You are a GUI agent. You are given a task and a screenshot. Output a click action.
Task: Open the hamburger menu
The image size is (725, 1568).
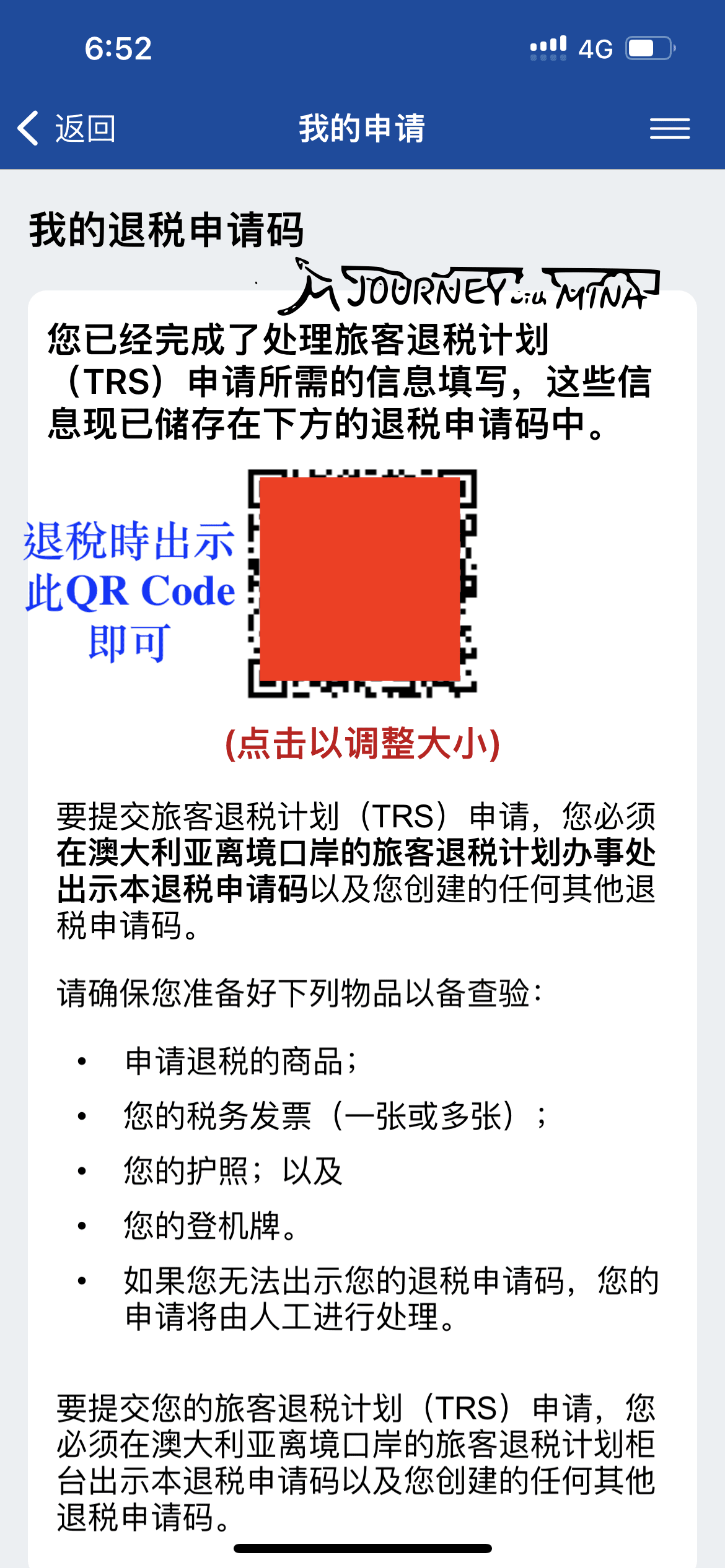click(x=669, y=129)
